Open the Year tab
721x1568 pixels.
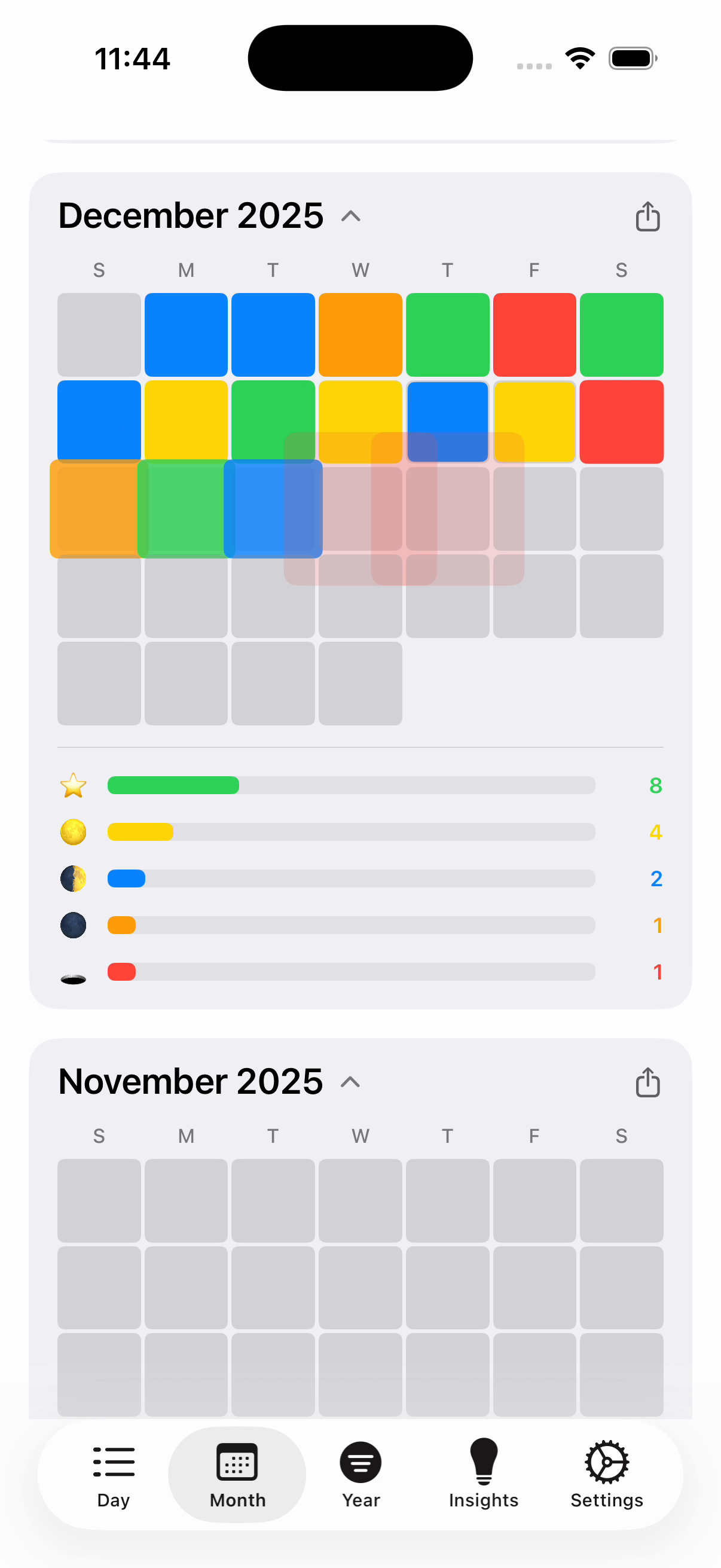361,1474
